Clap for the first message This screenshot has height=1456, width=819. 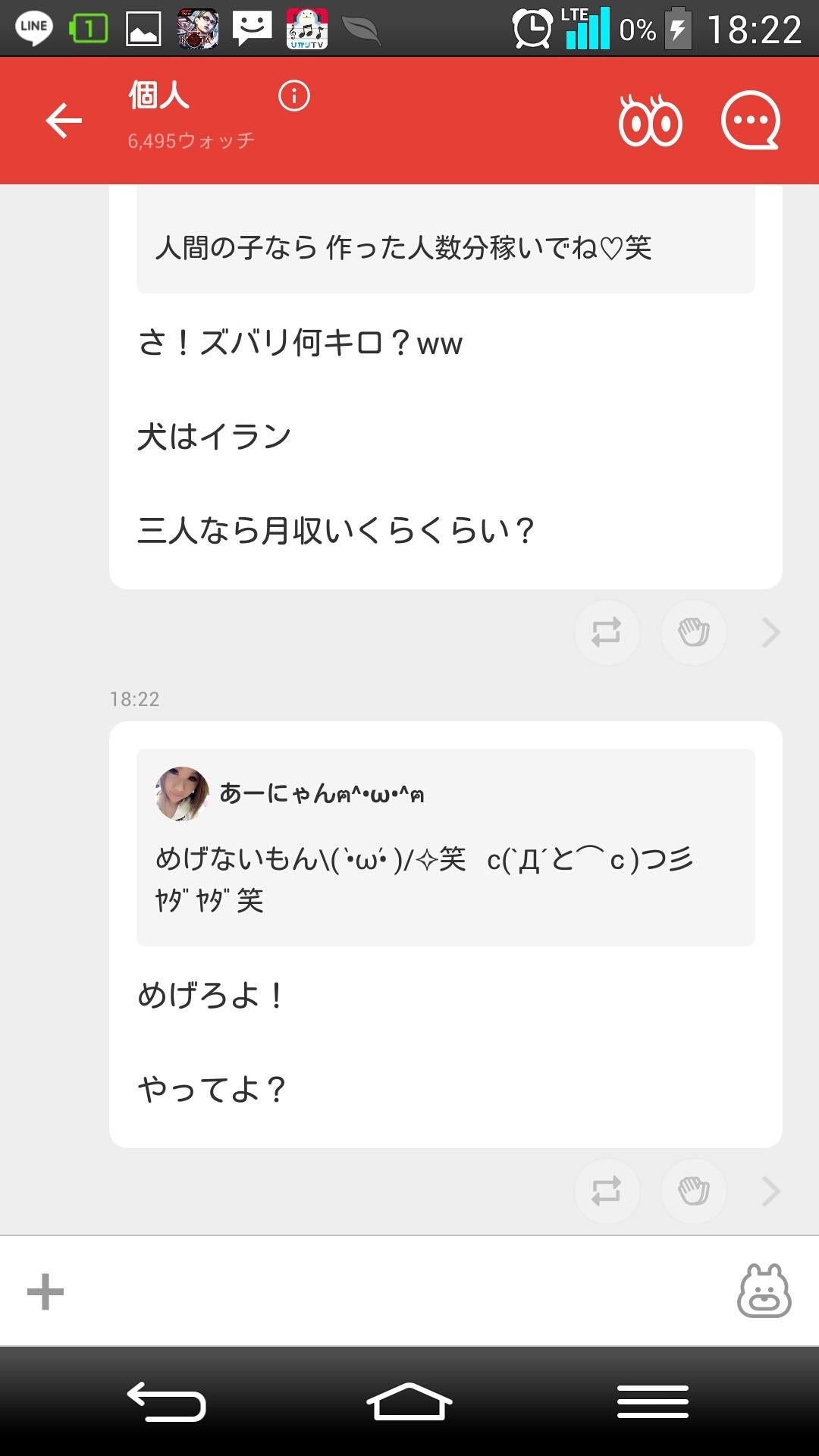coord(693,632)
